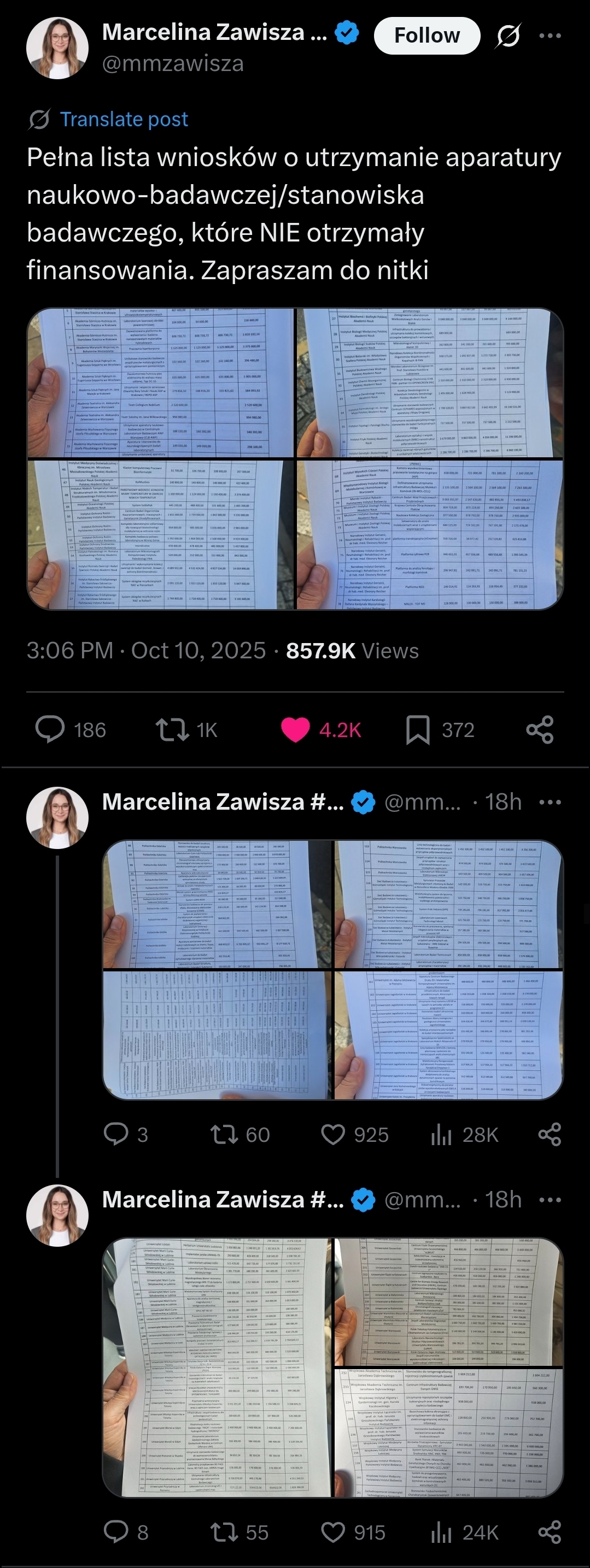This screenshot has width=590, height=1568.
Task: Open first photo tile in the main post
Action: [160, 383]
